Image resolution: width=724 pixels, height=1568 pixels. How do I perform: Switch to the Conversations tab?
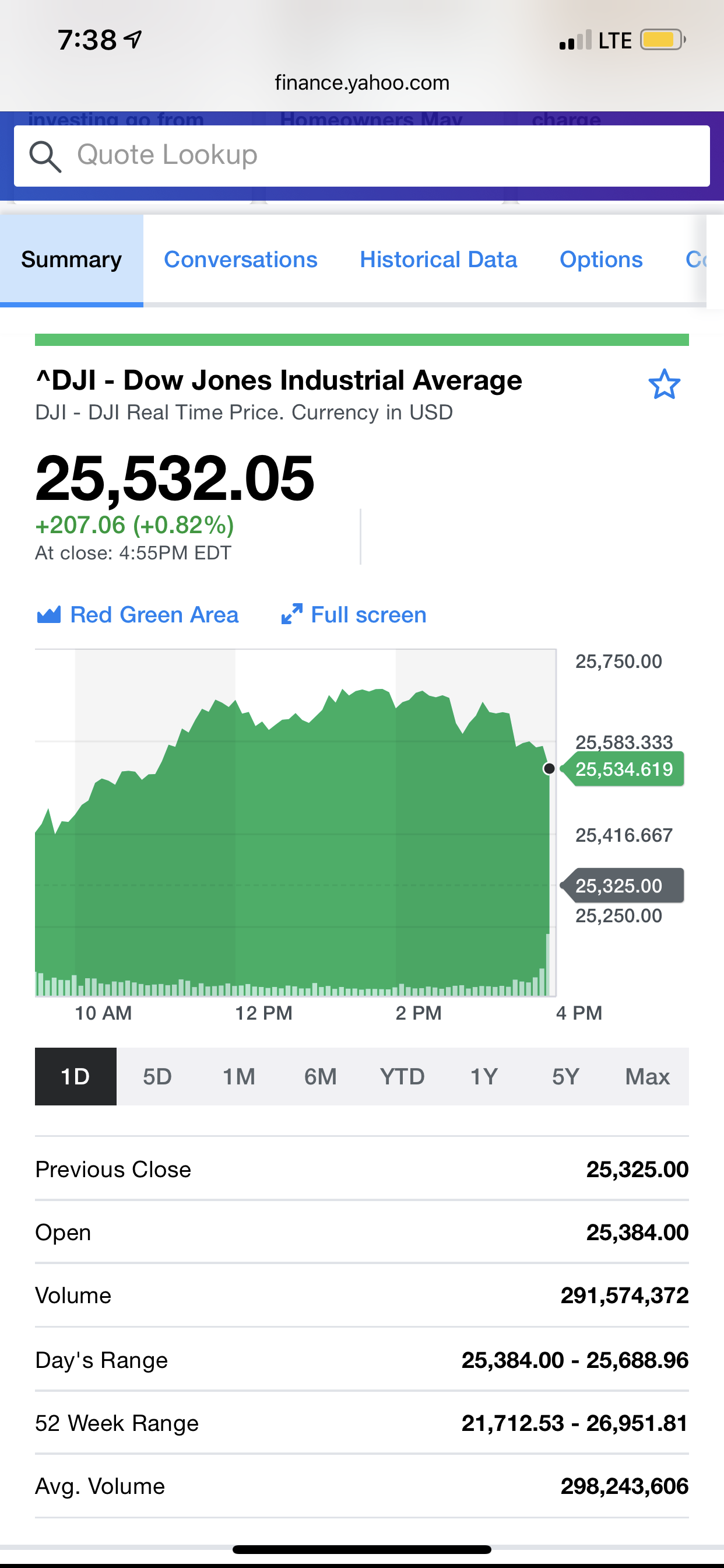coord(241,260)
